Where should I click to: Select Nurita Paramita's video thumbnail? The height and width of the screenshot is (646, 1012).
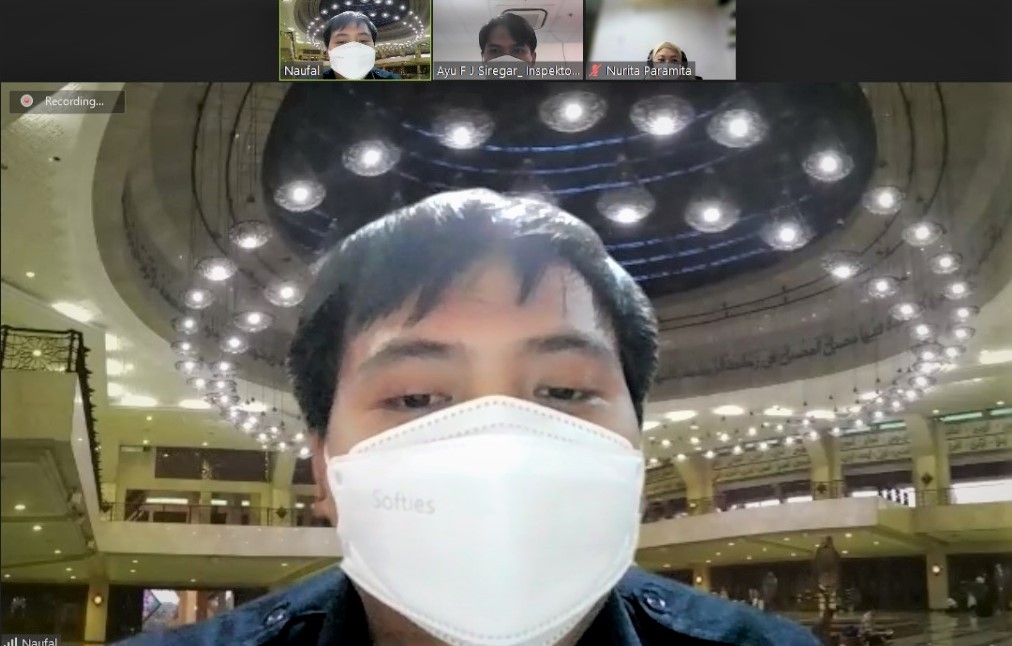pos(661,40)
